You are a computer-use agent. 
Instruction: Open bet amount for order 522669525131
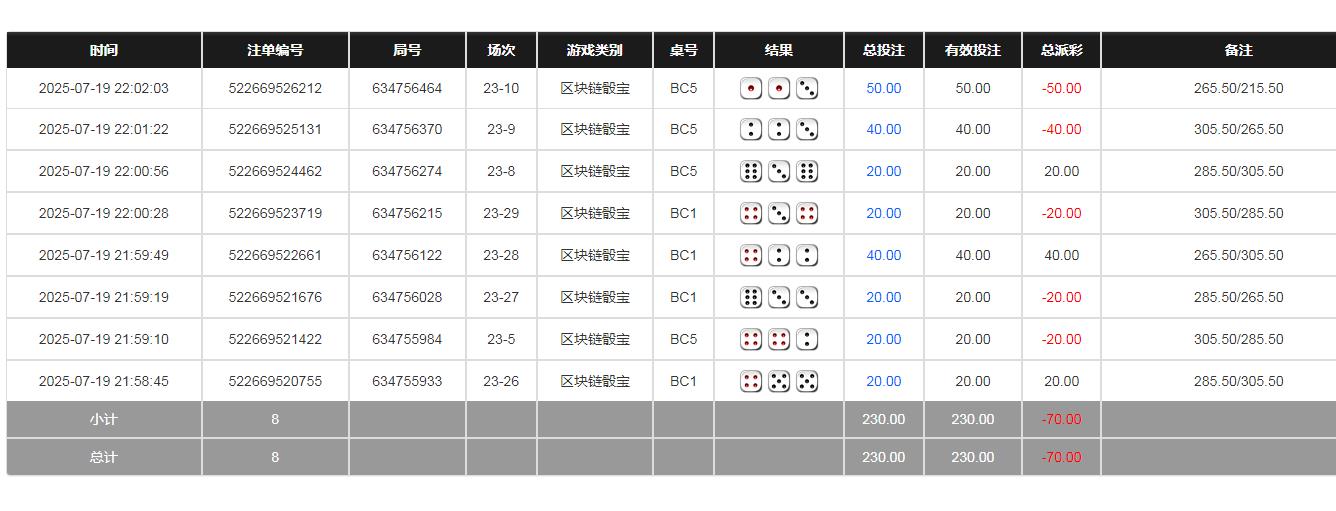[x=883, y=129]
